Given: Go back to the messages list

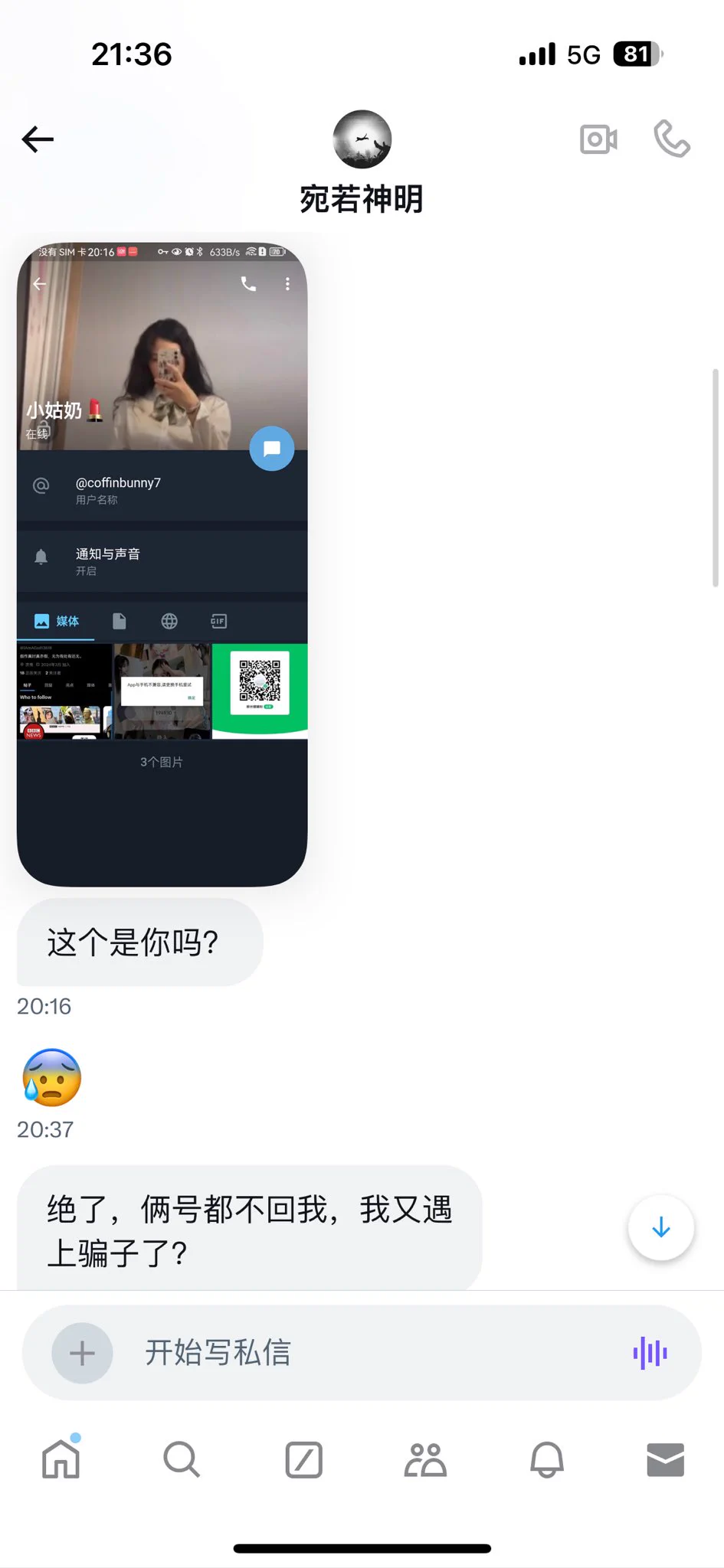Looking at the screenshot, I should pos(38,139).
